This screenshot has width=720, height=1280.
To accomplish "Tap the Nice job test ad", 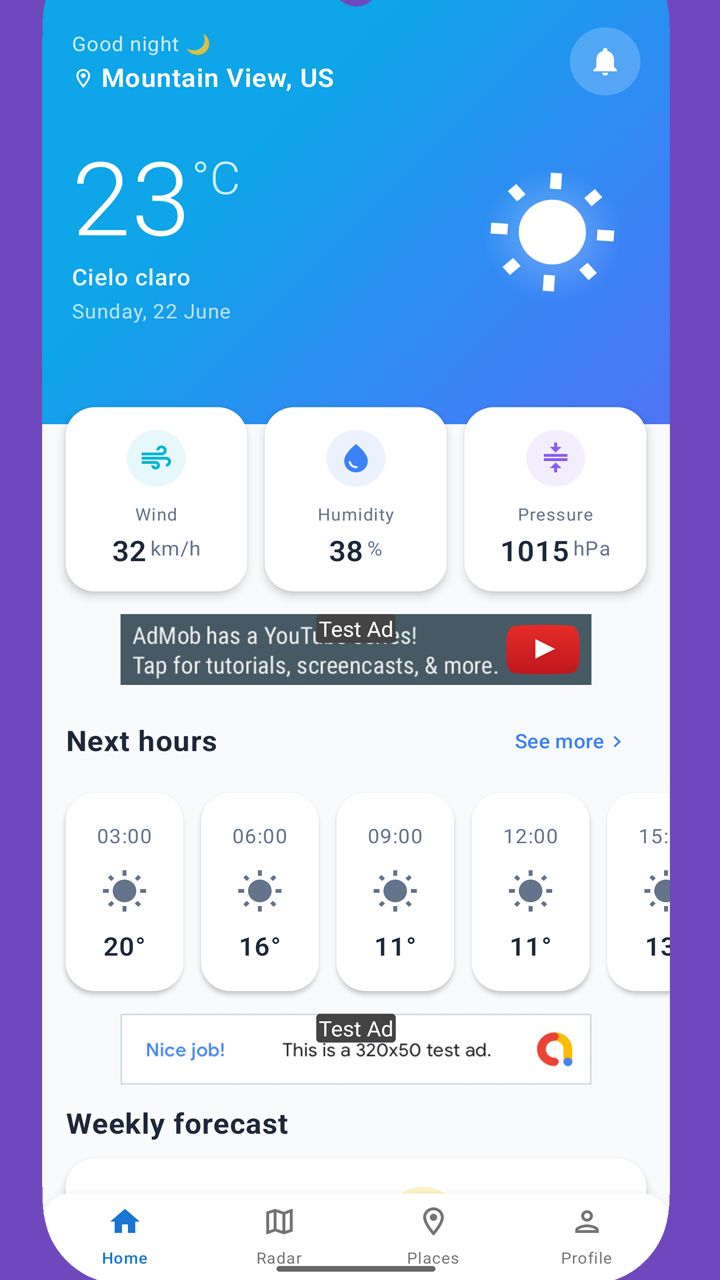I will (x=355, y=1050).
